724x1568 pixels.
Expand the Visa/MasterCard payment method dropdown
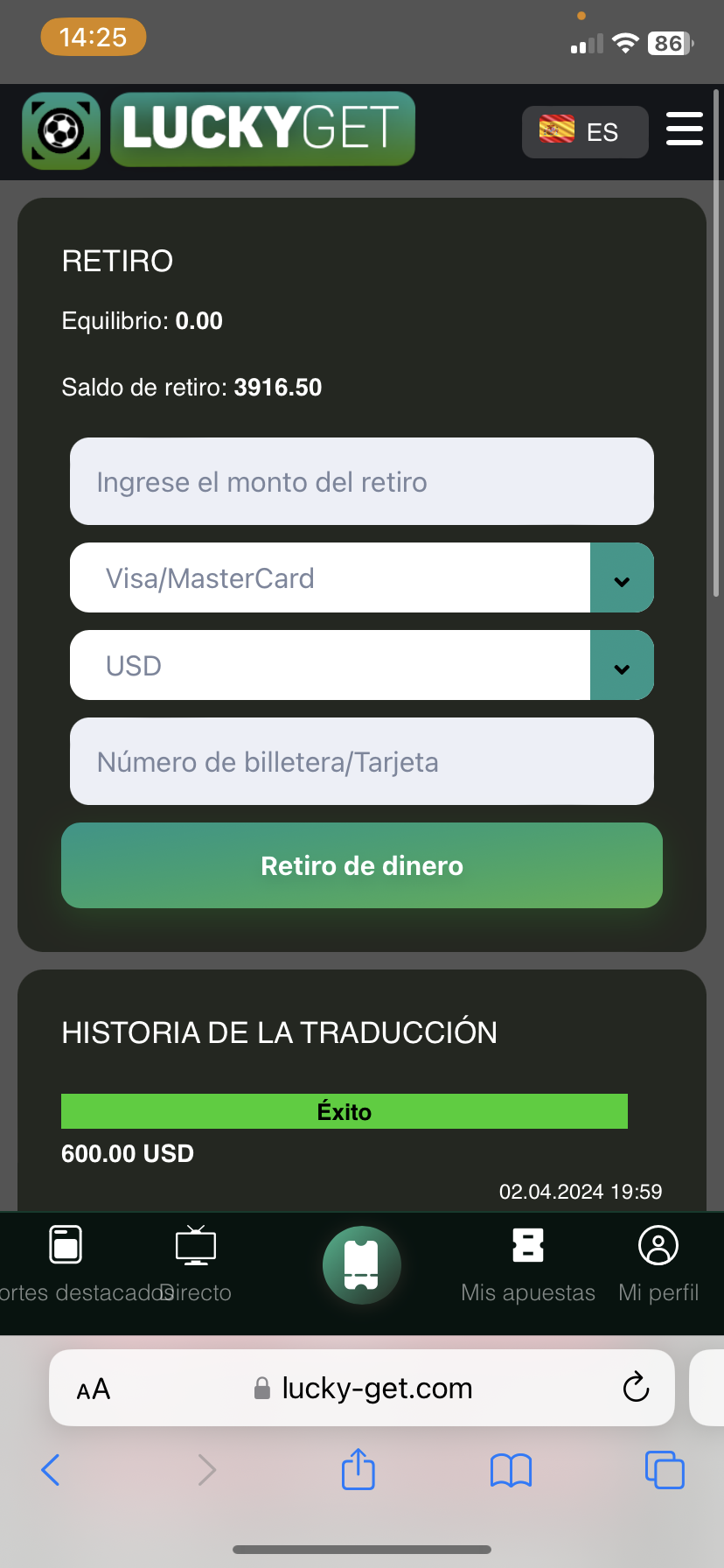622,578
